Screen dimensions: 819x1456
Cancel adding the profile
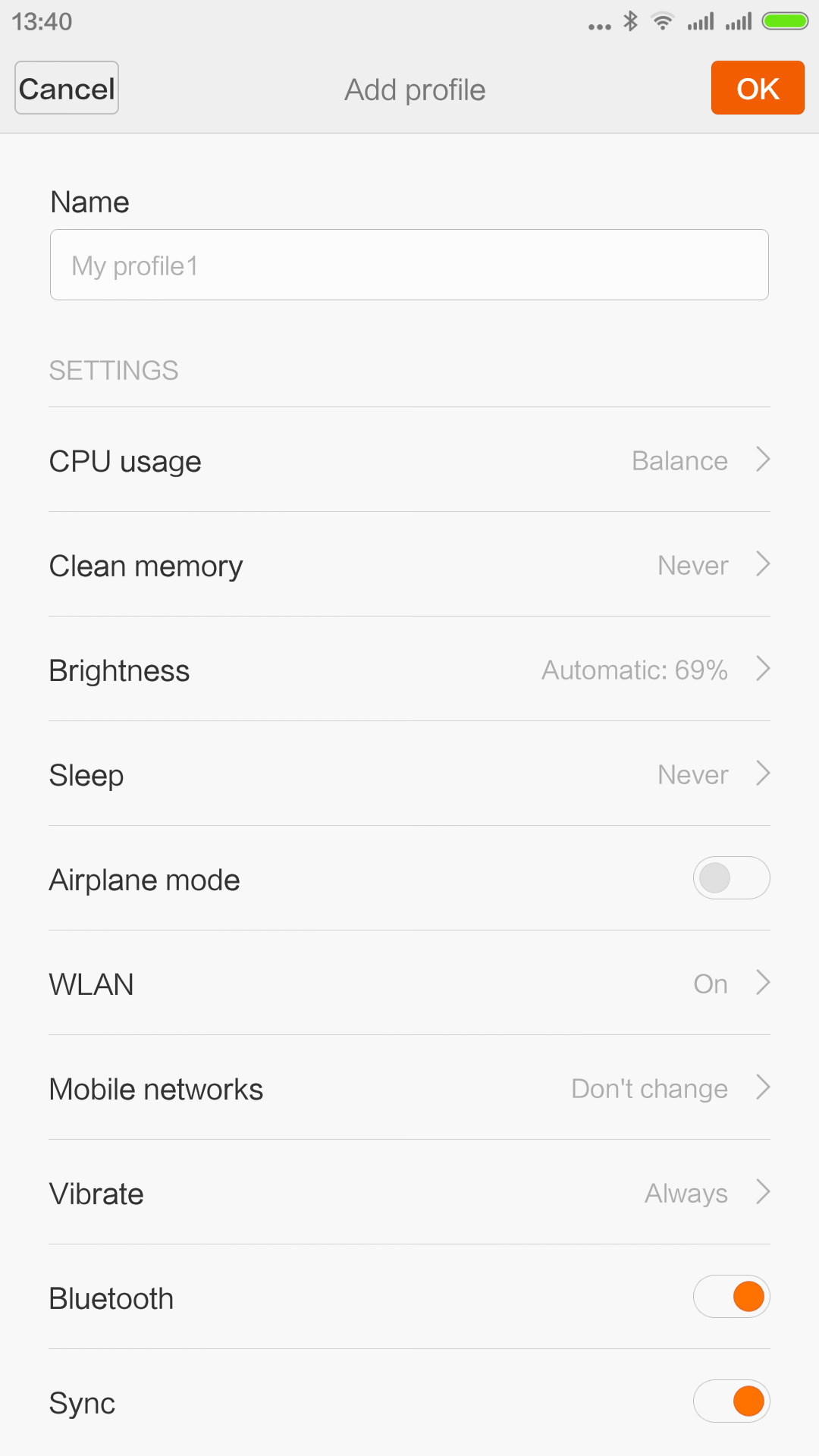pyautogui.click(x=67, y=88)
